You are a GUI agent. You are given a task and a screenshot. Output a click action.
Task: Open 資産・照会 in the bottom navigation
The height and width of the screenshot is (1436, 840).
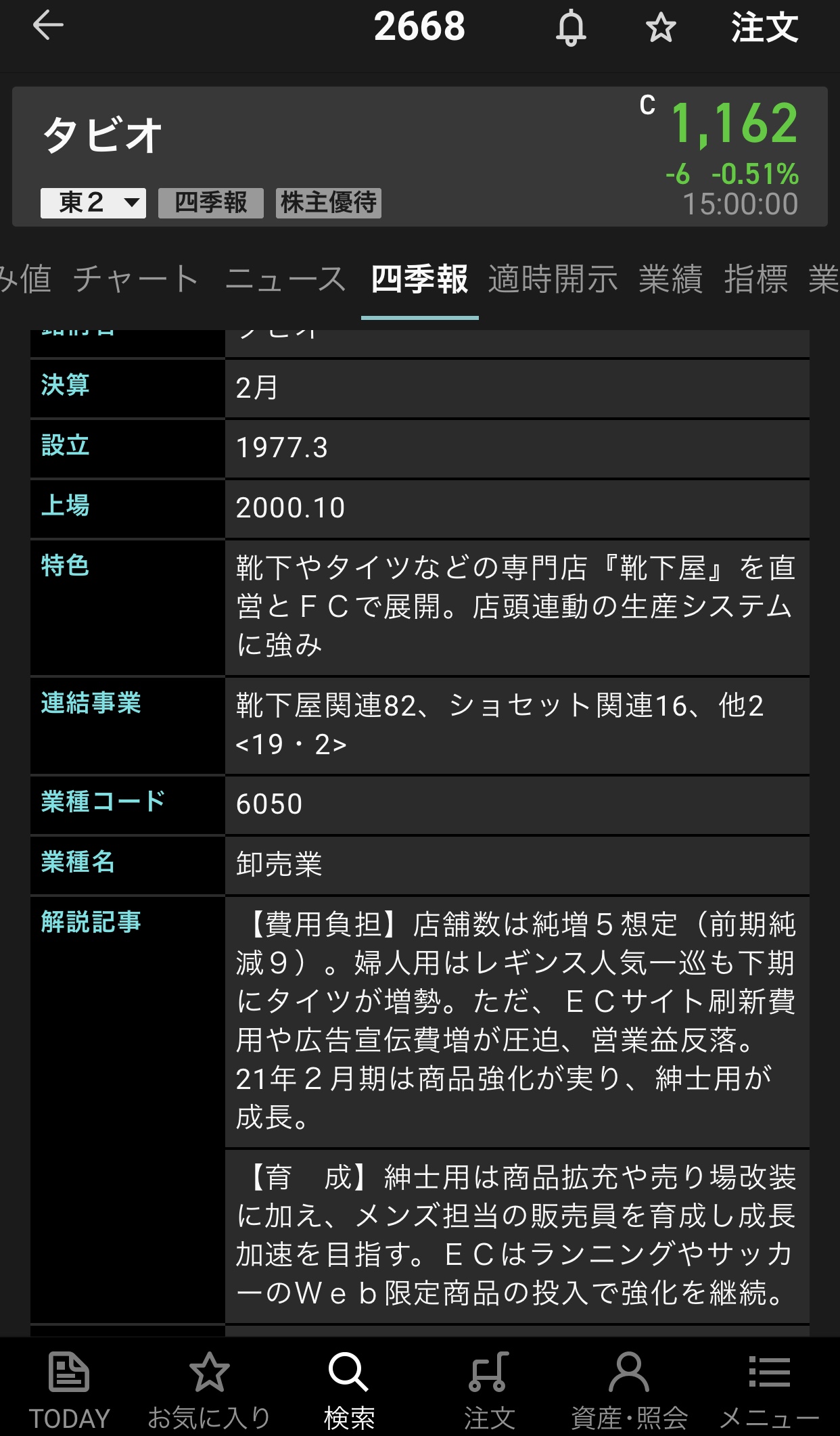630,1389
